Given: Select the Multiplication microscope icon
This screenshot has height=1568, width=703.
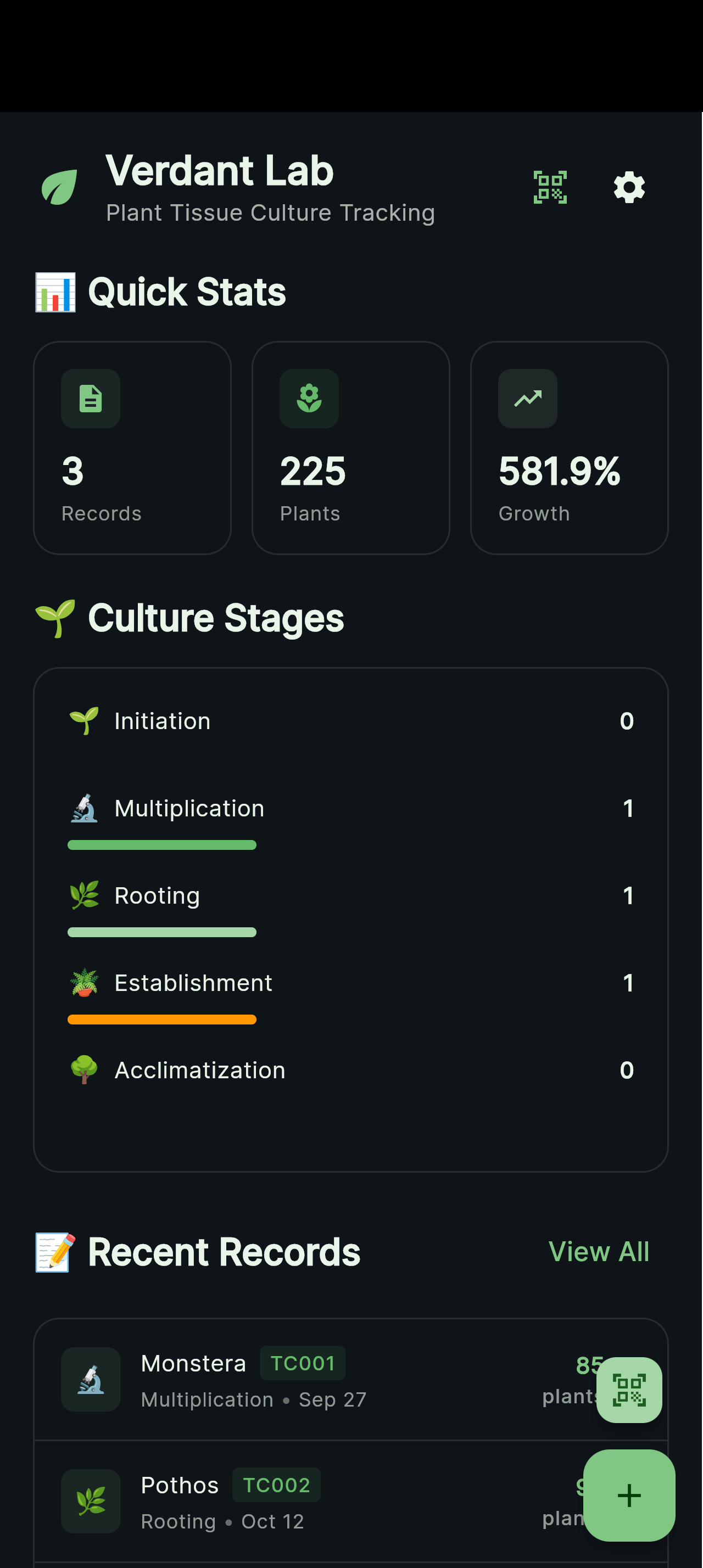Looking at the screenshot, I should (85, 808).
